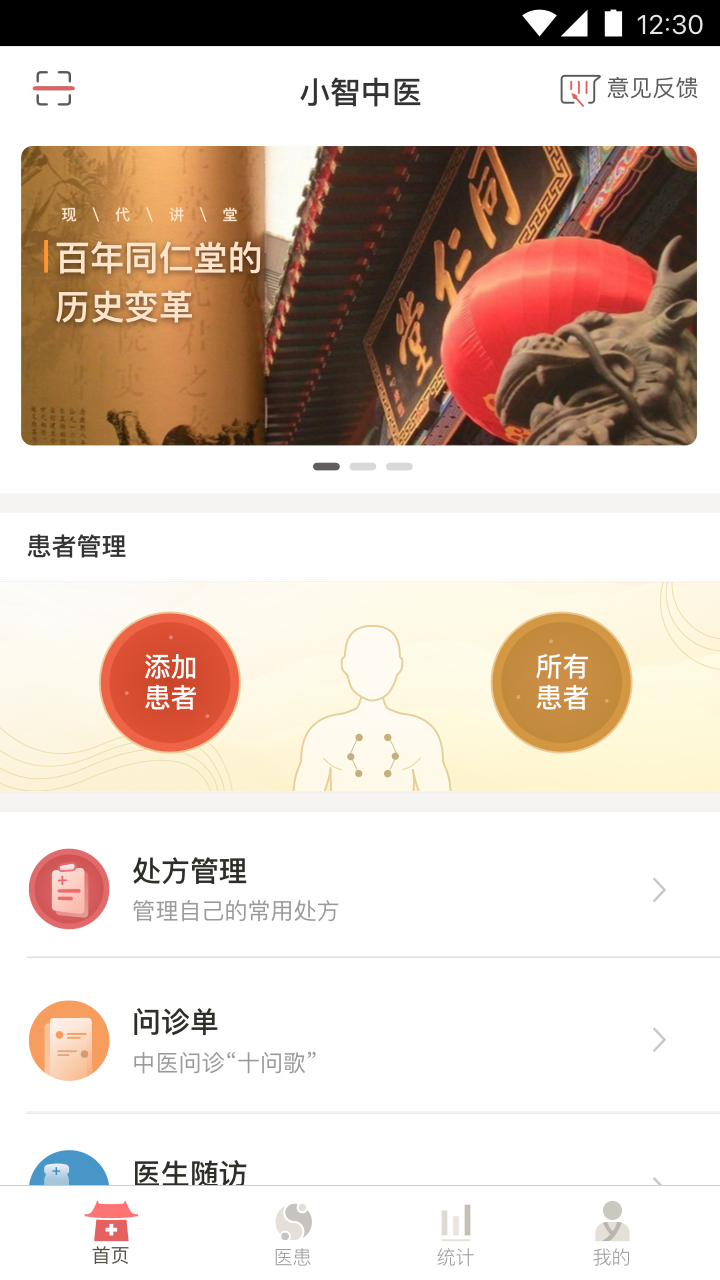Image resolution: width=720 pixels, height=1280 pixels.
Task: Open 问诊单
Action: click(x=360, y=1040)
